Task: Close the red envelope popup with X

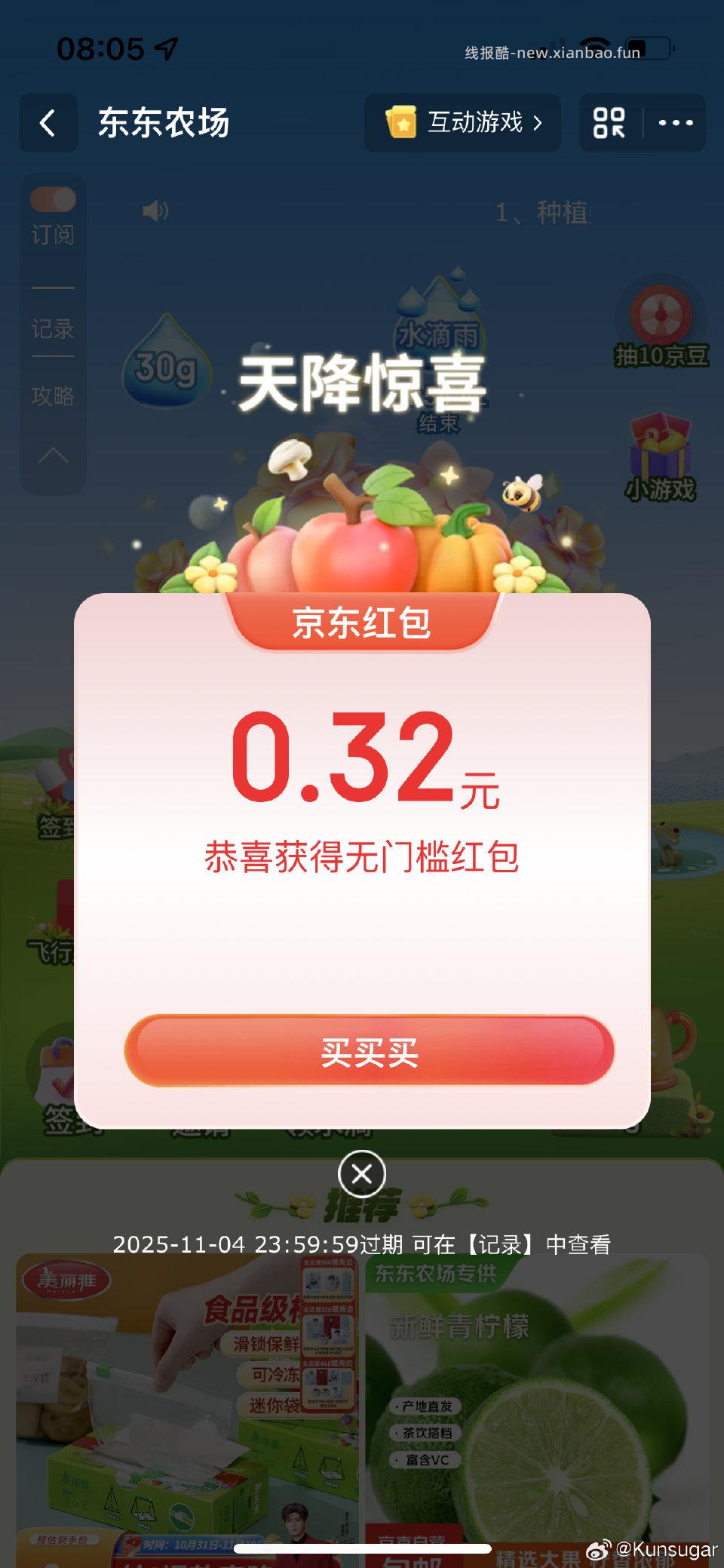Action: coord(361,1174)
